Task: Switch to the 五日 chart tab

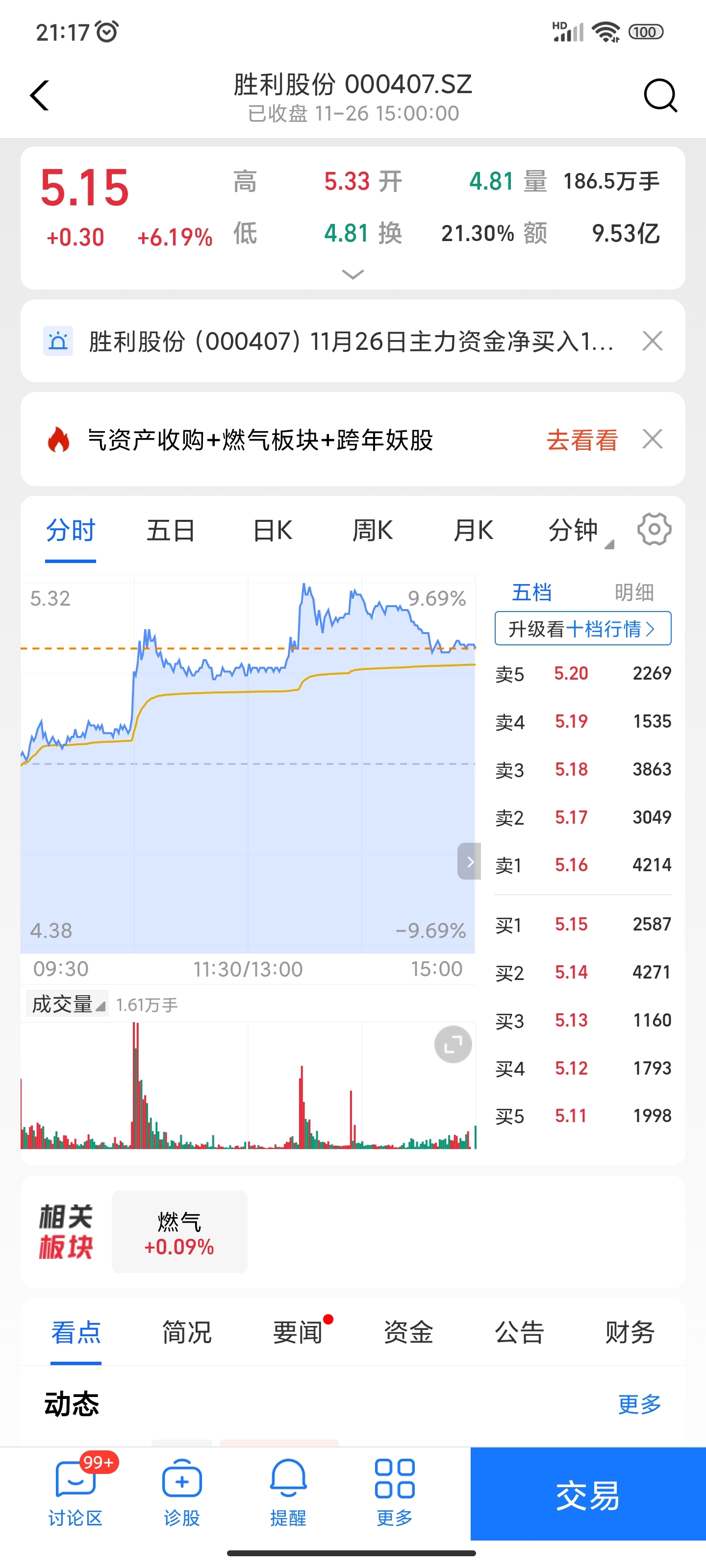Action: pyautogui.click(x=171, y=530)
